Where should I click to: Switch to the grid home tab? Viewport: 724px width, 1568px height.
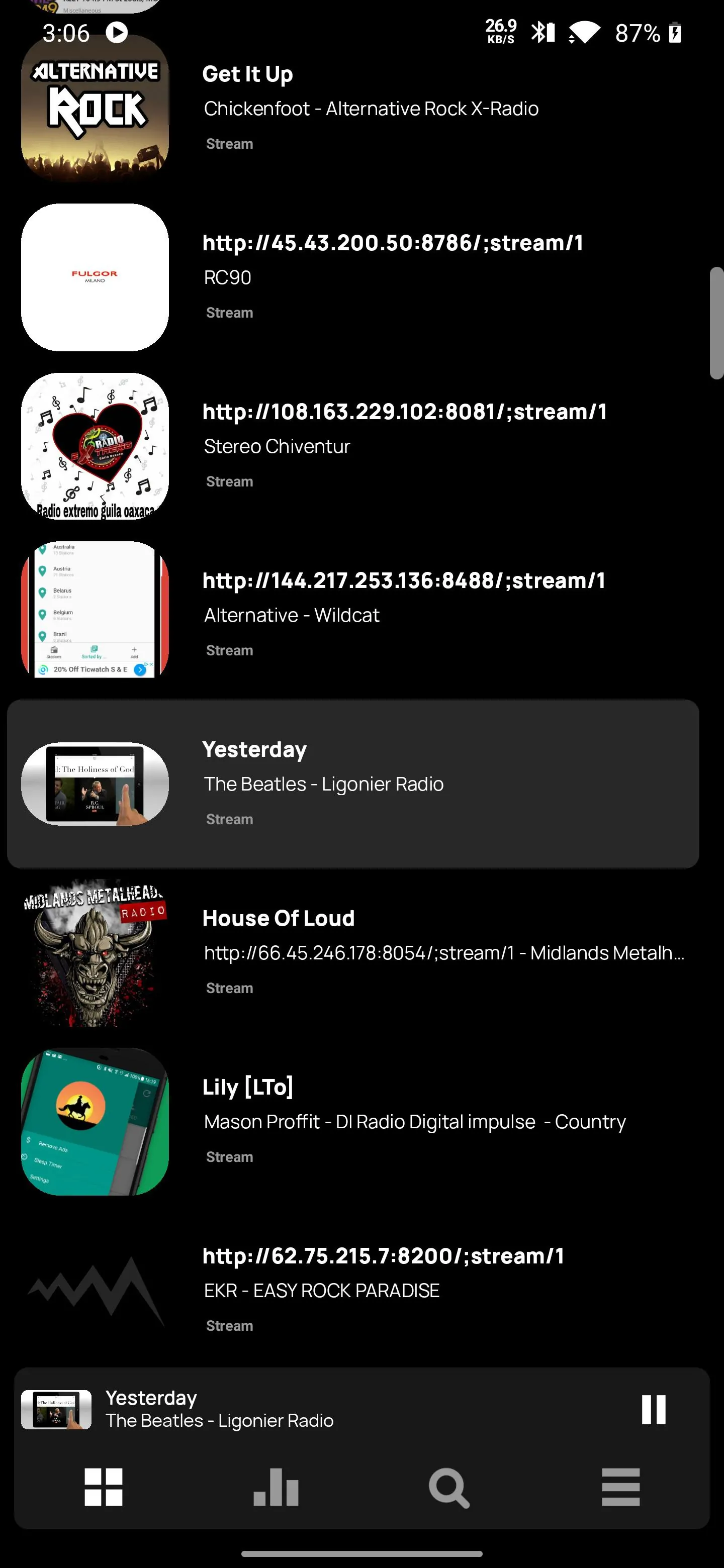tap(104, 1487)
